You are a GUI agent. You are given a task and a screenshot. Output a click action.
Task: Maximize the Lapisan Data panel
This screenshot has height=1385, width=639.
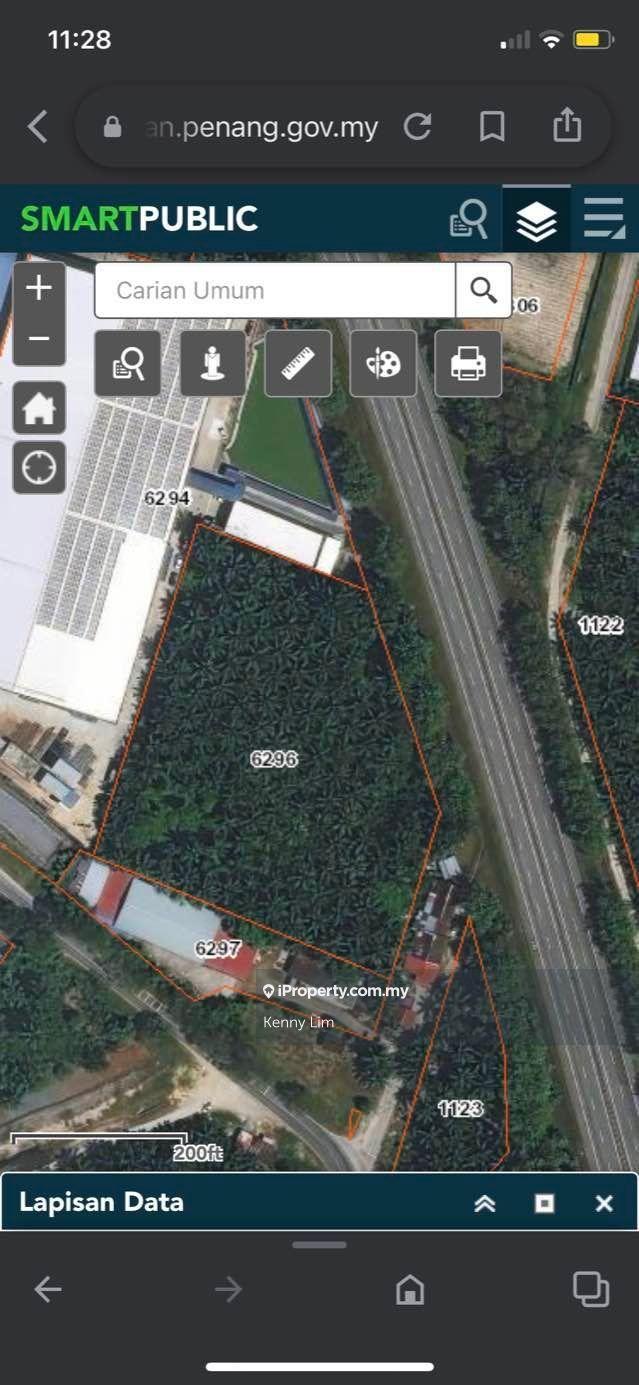[544, 1203]
